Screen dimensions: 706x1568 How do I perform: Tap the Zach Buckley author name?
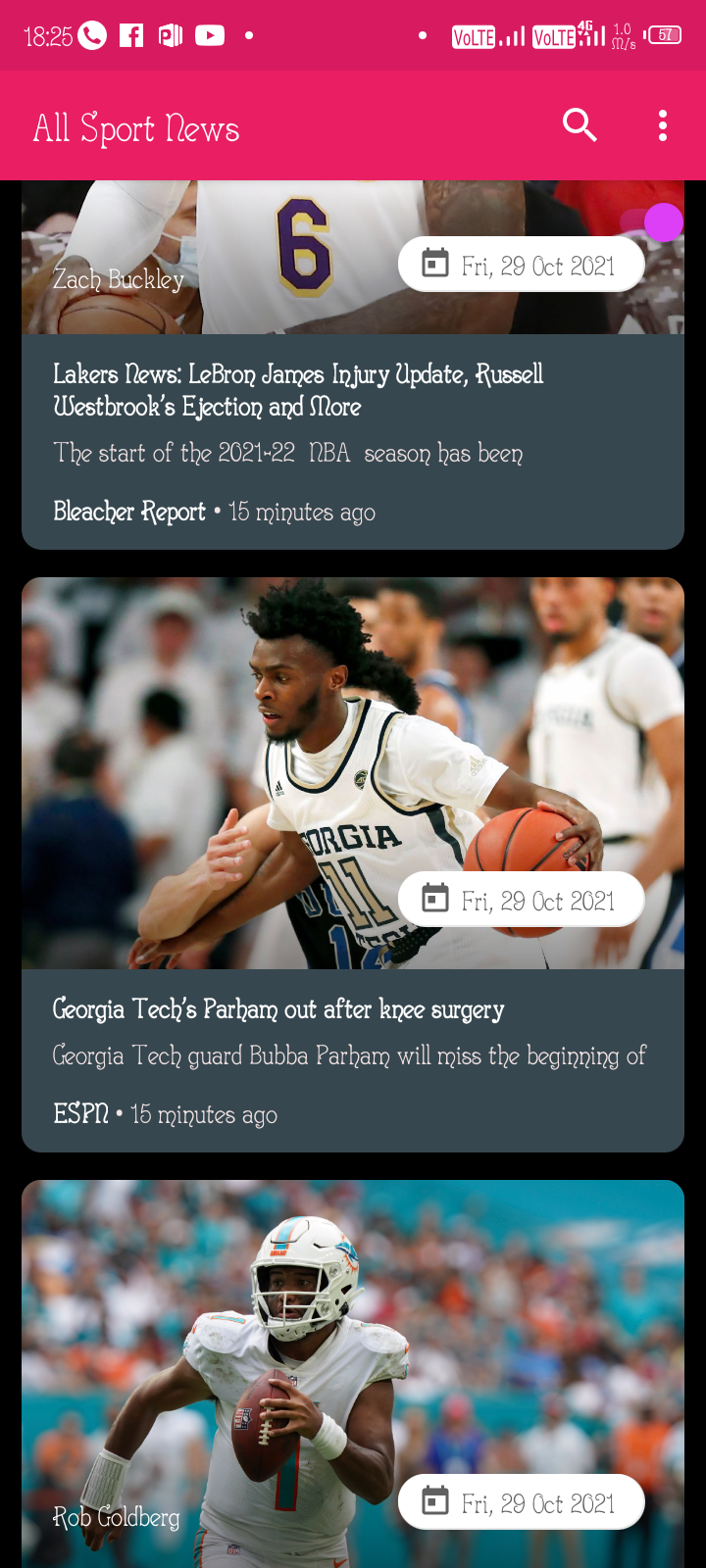click(x=119, y=279)
